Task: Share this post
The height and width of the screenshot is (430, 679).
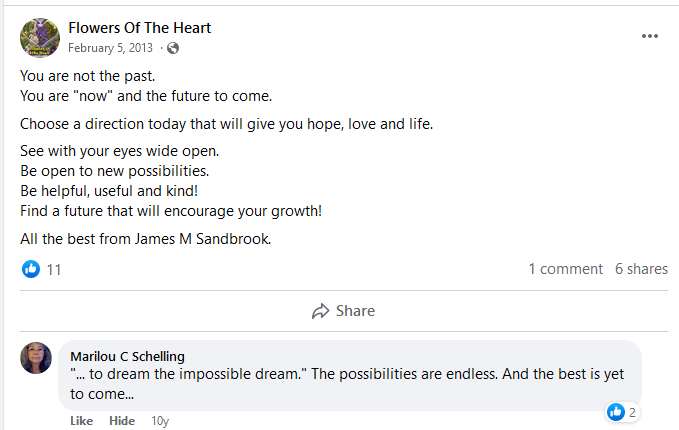Action: (x=343, y=311)
